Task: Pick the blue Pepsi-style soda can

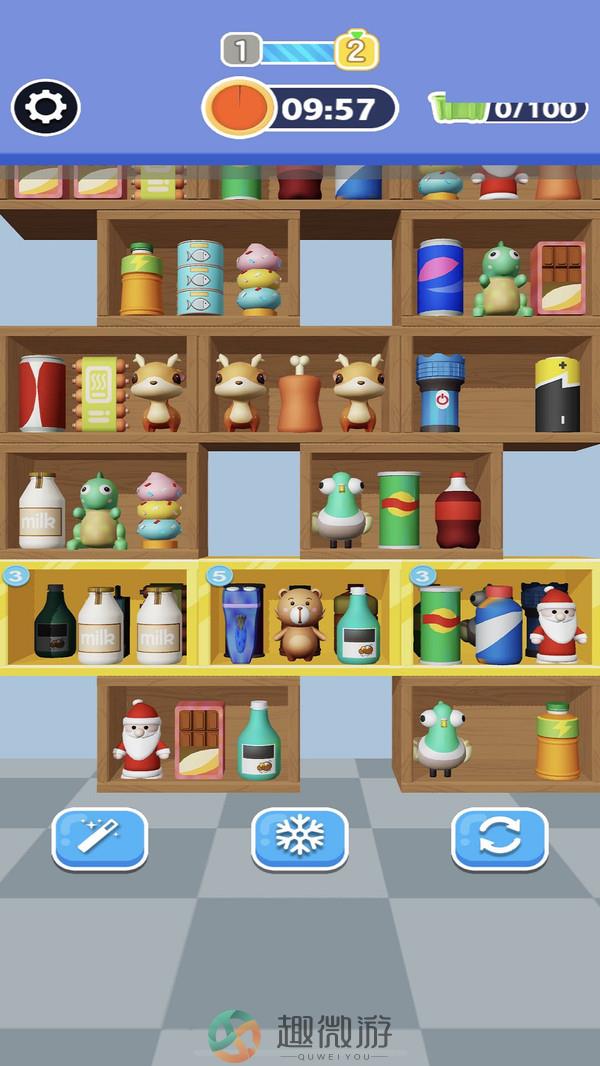Action: [440, 277]
